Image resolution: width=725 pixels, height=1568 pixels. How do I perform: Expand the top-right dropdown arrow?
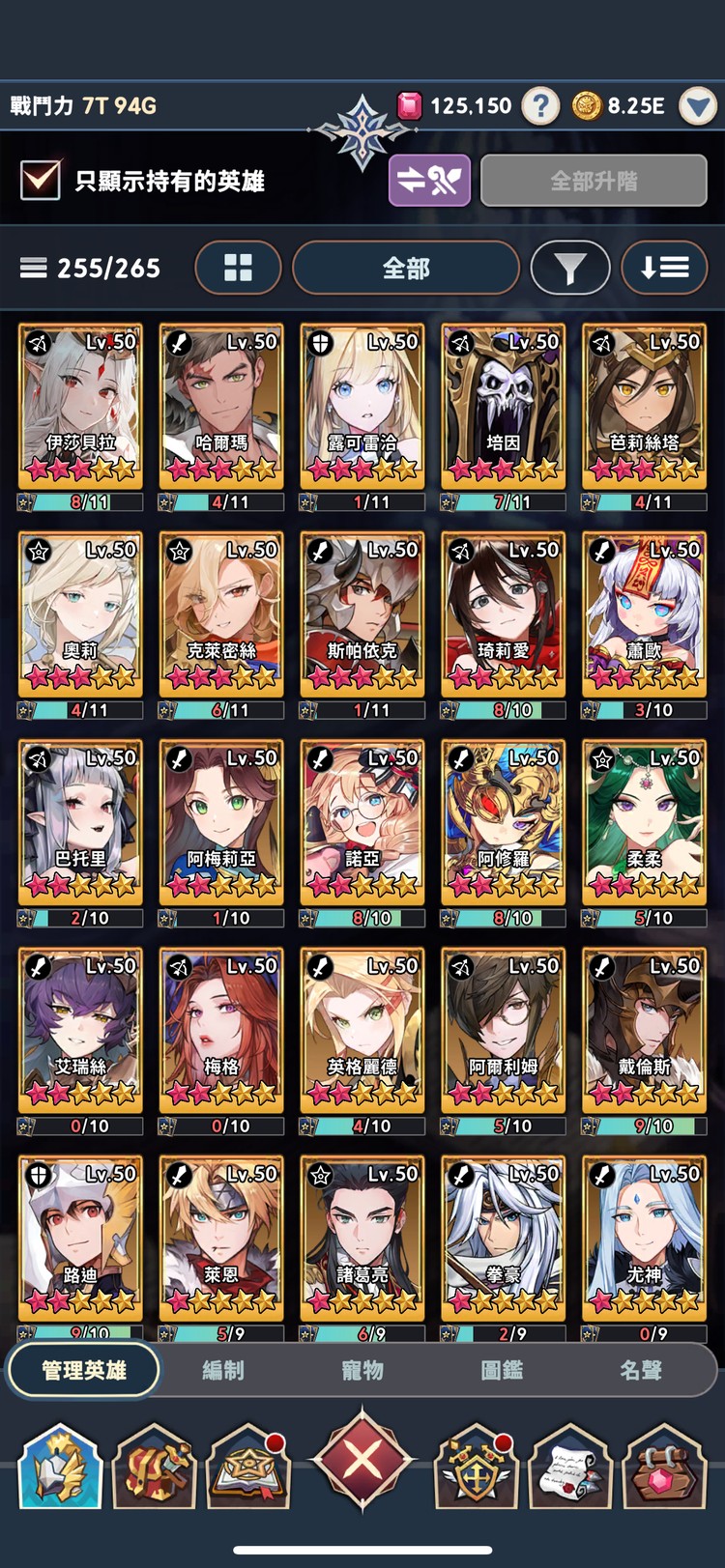697,106
